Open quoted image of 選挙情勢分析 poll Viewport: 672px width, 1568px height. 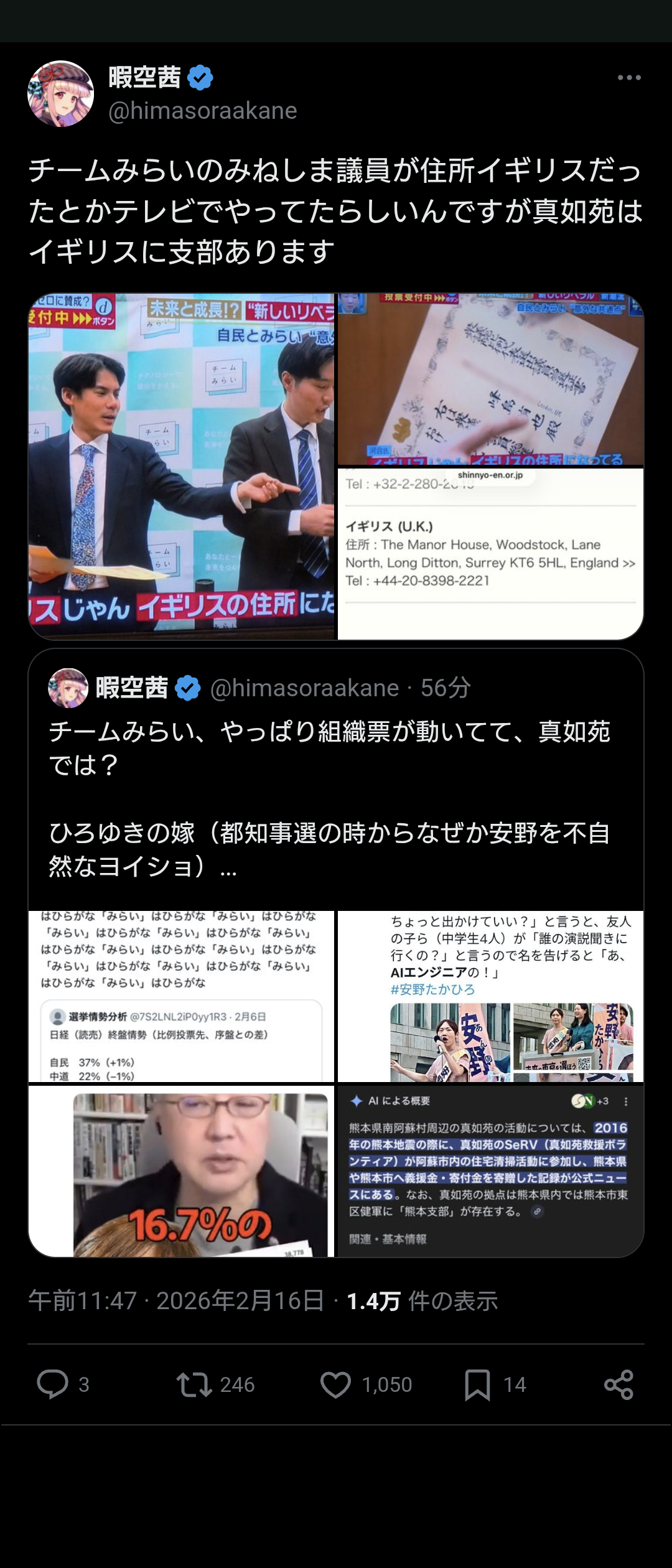pos(182,997)
